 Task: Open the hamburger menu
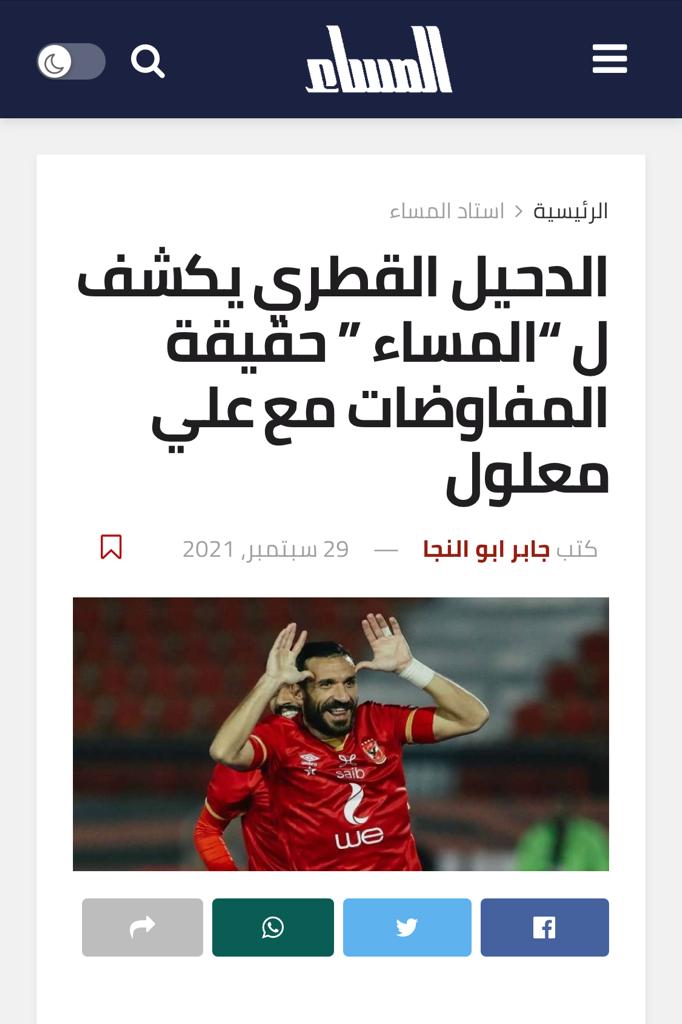tap(609, 59)
